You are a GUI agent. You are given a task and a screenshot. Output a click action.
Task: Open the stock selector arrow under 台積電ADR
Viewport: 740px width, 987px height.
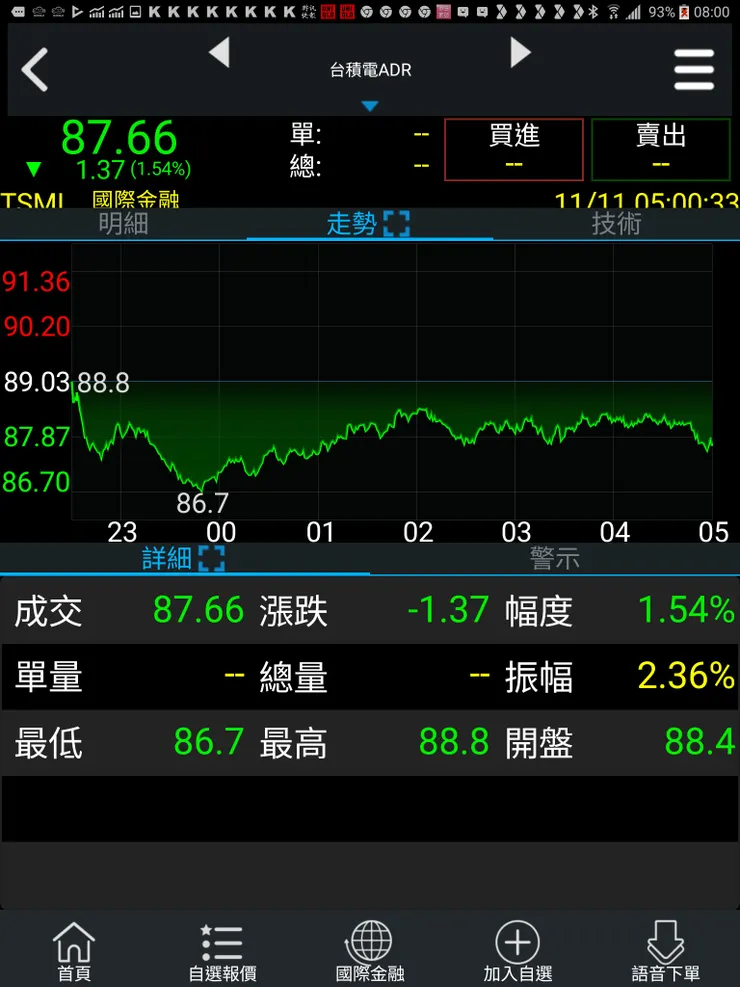pos(371,103)
